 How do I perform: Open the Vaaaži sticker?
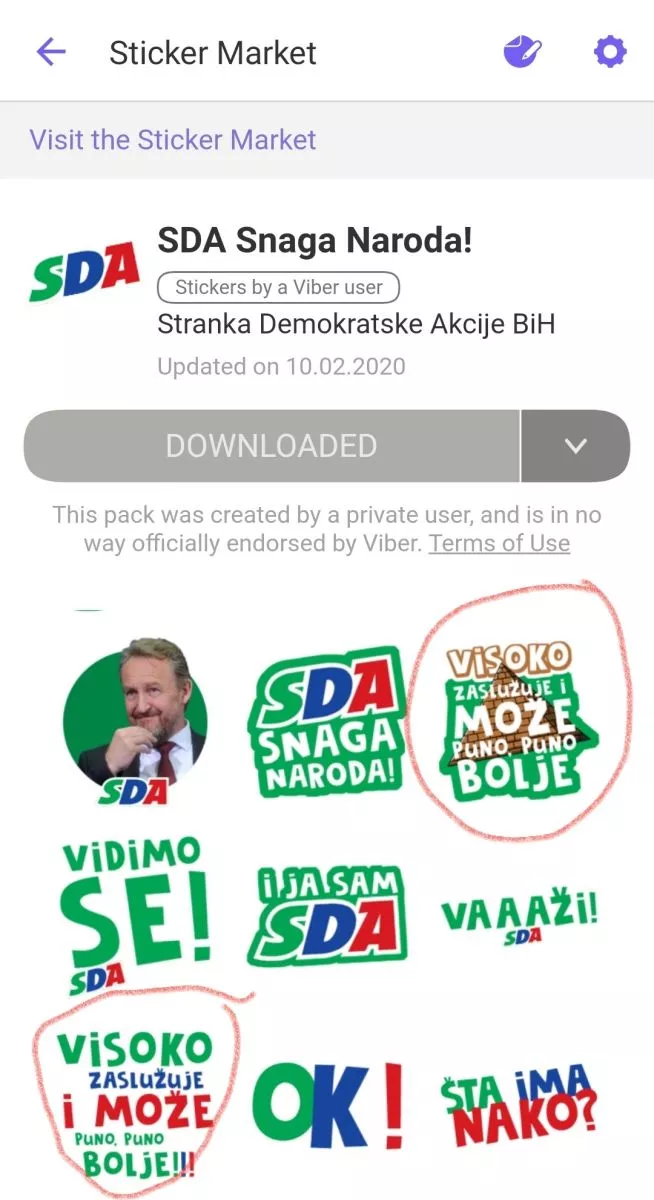point(520,913)
